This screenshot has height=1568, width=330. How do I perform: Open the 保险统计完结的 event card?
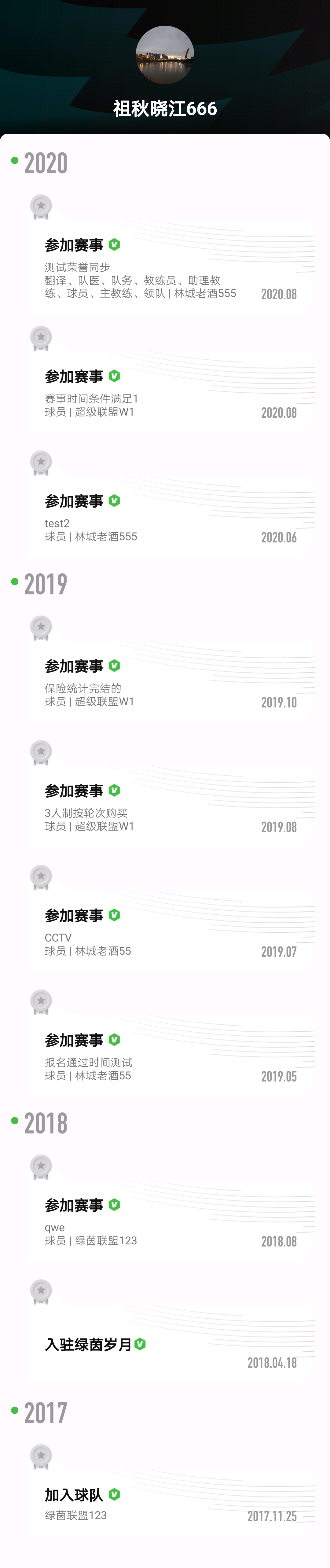click(164, 683)
